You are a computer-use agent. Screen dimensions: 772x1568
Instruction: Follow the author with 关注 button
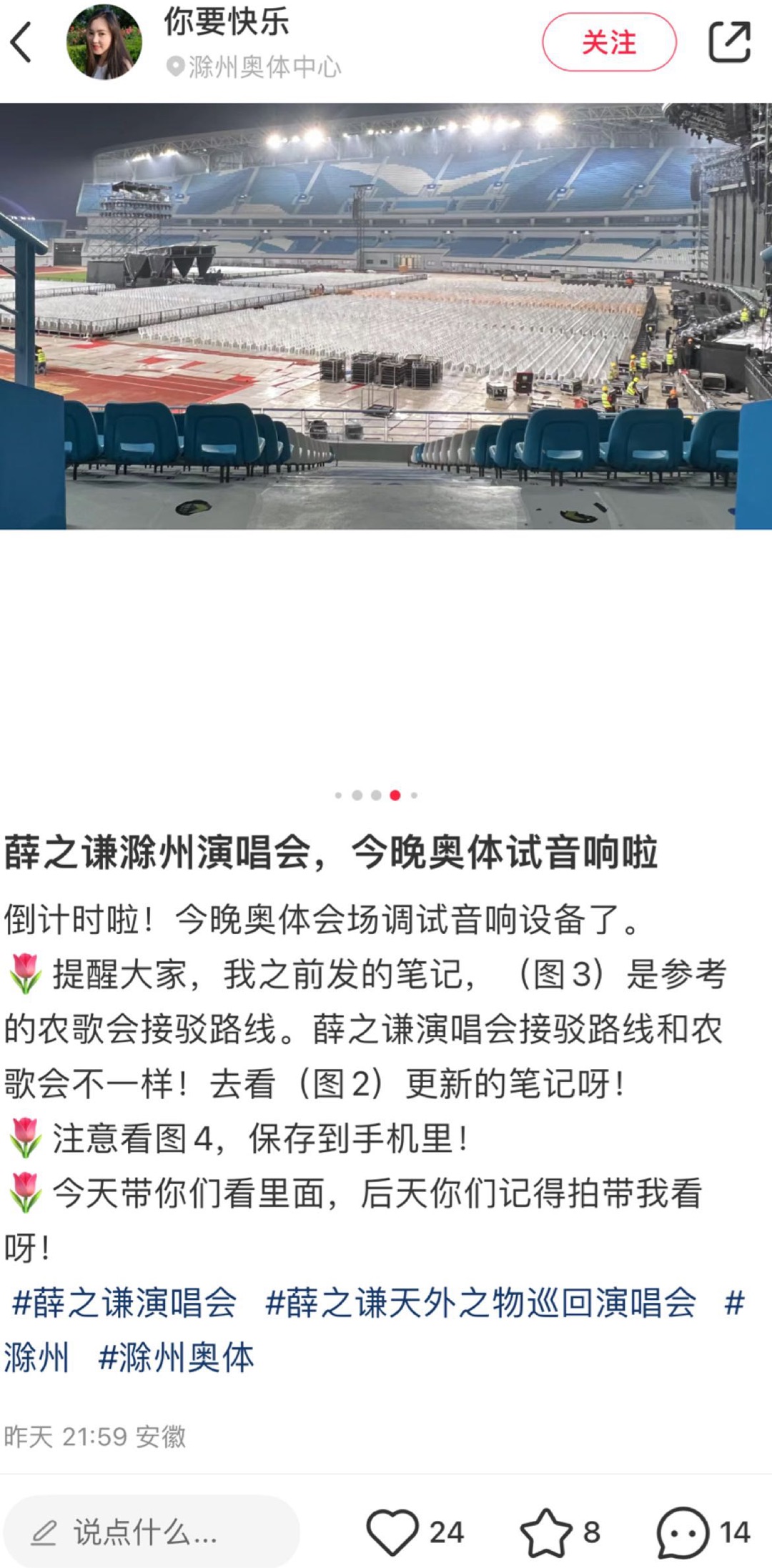tap(608, 42)
